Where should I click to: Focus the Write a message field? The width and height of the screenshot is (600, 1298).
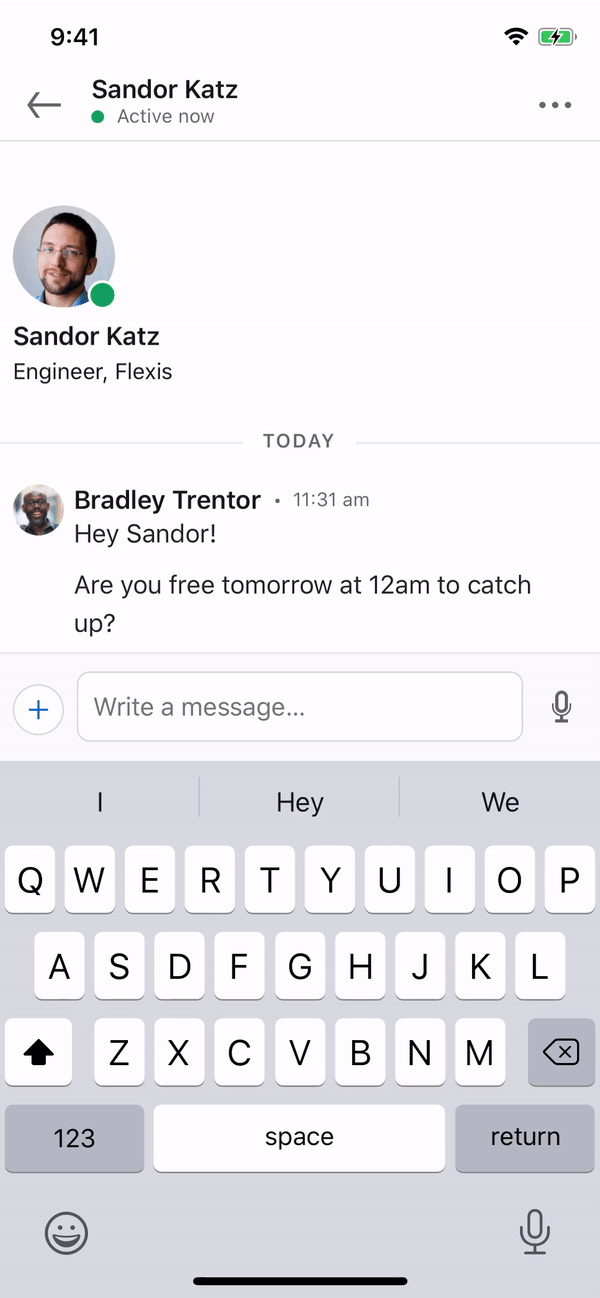coord(299,707)
